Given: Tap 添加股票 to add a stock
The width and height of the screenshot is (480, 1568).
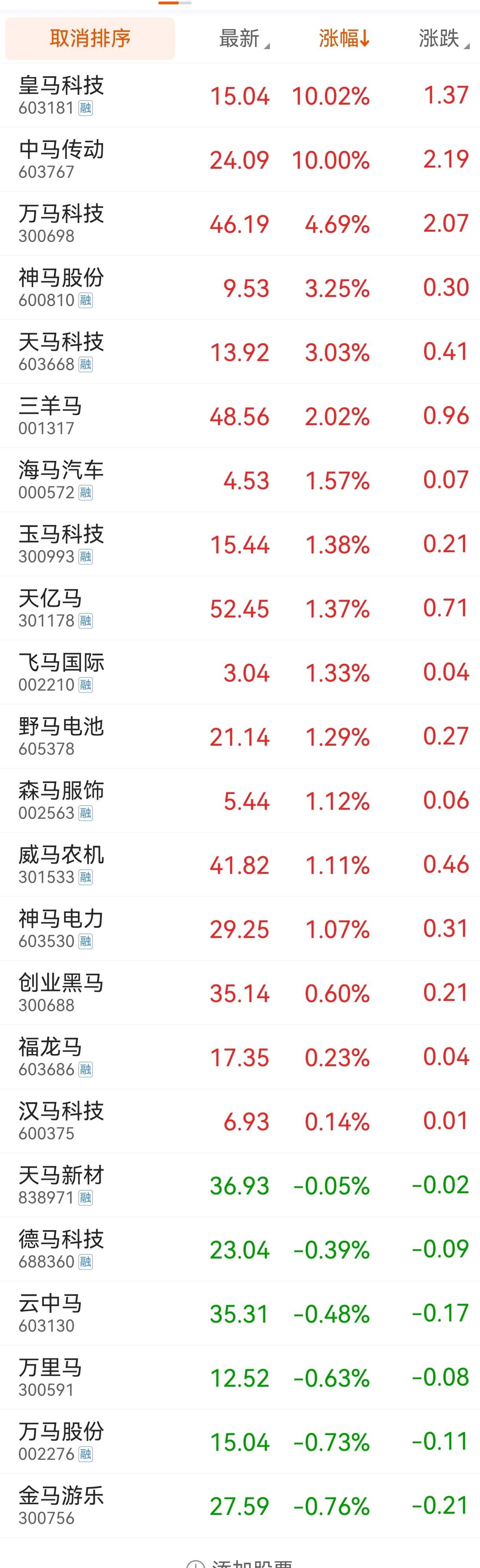Looking at the screenshot, I should tap(240, 1562).
